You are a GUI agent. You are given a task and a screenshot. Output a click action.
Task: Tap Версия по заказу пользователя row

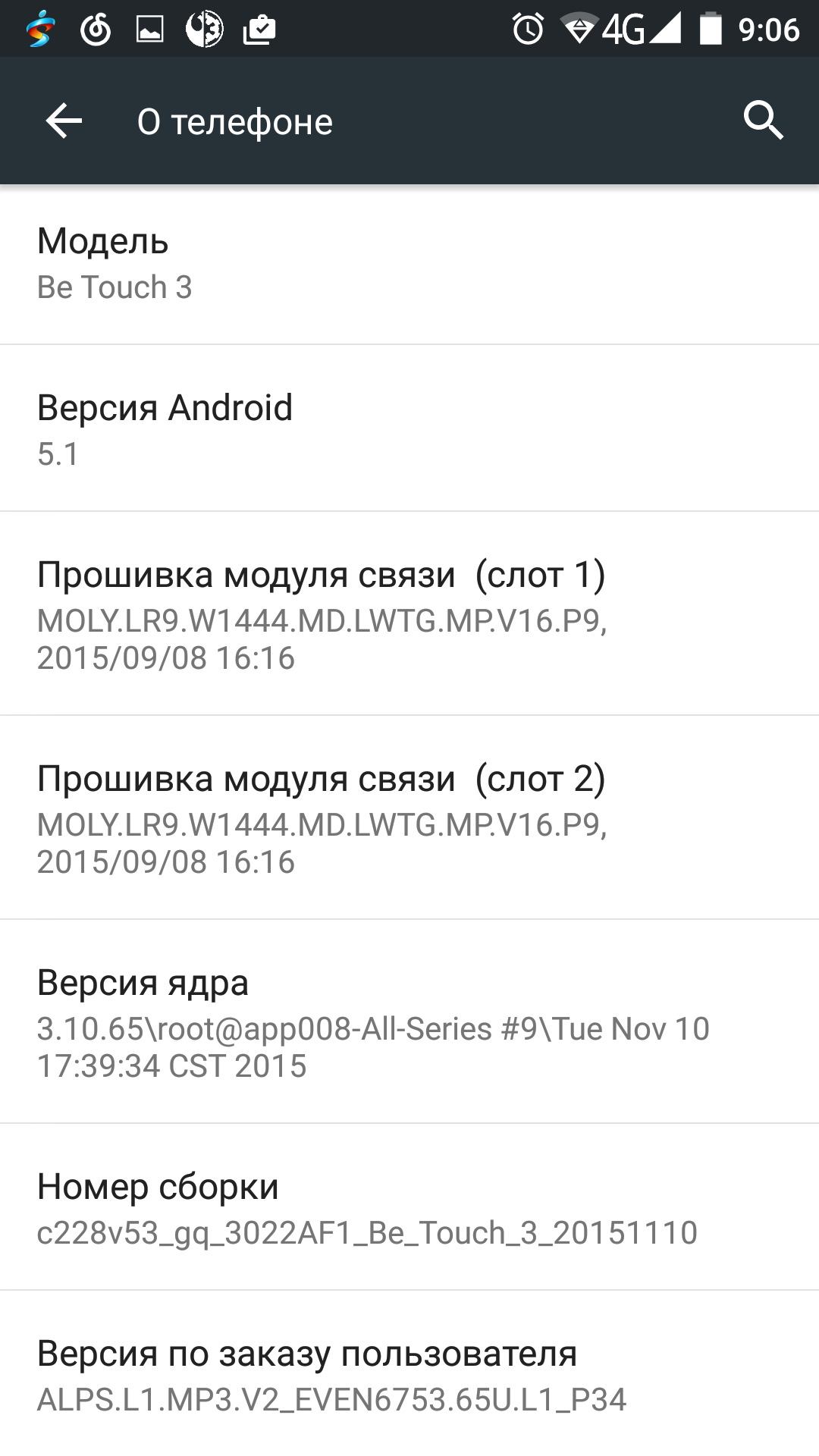coord(409,1374)
